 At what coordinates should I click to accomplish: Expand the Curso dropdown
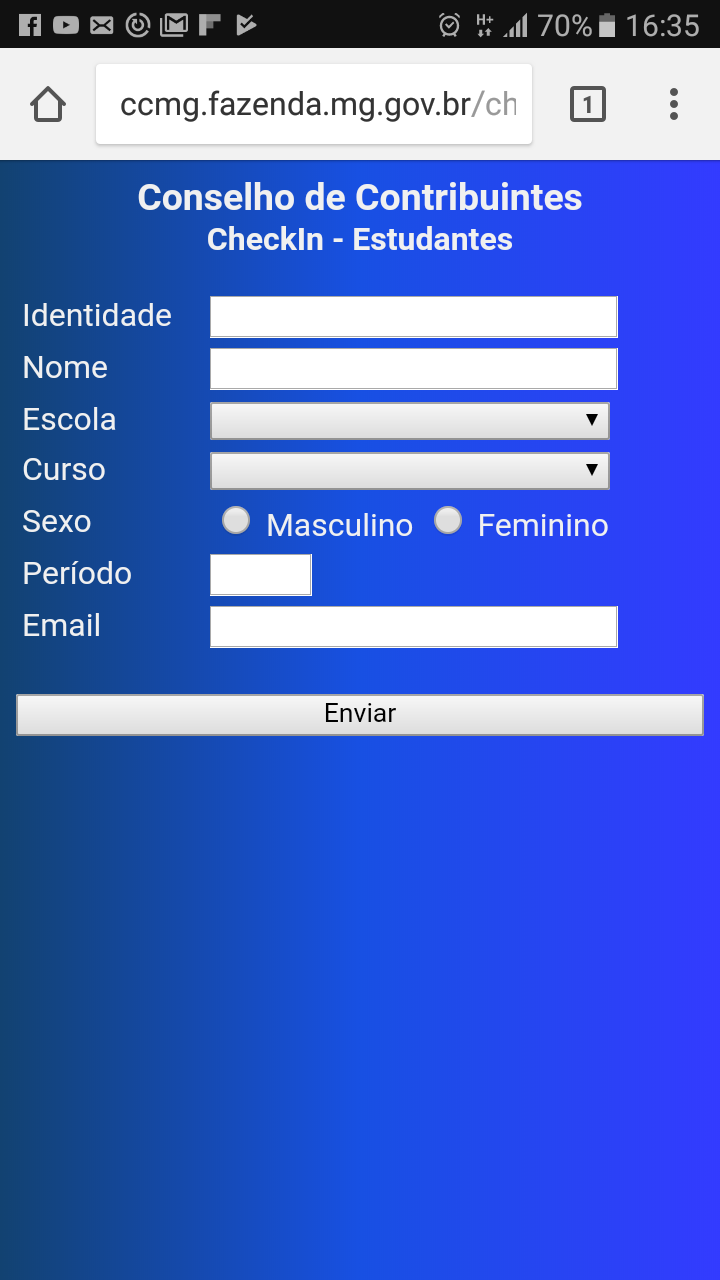click(x=410, y=470)
